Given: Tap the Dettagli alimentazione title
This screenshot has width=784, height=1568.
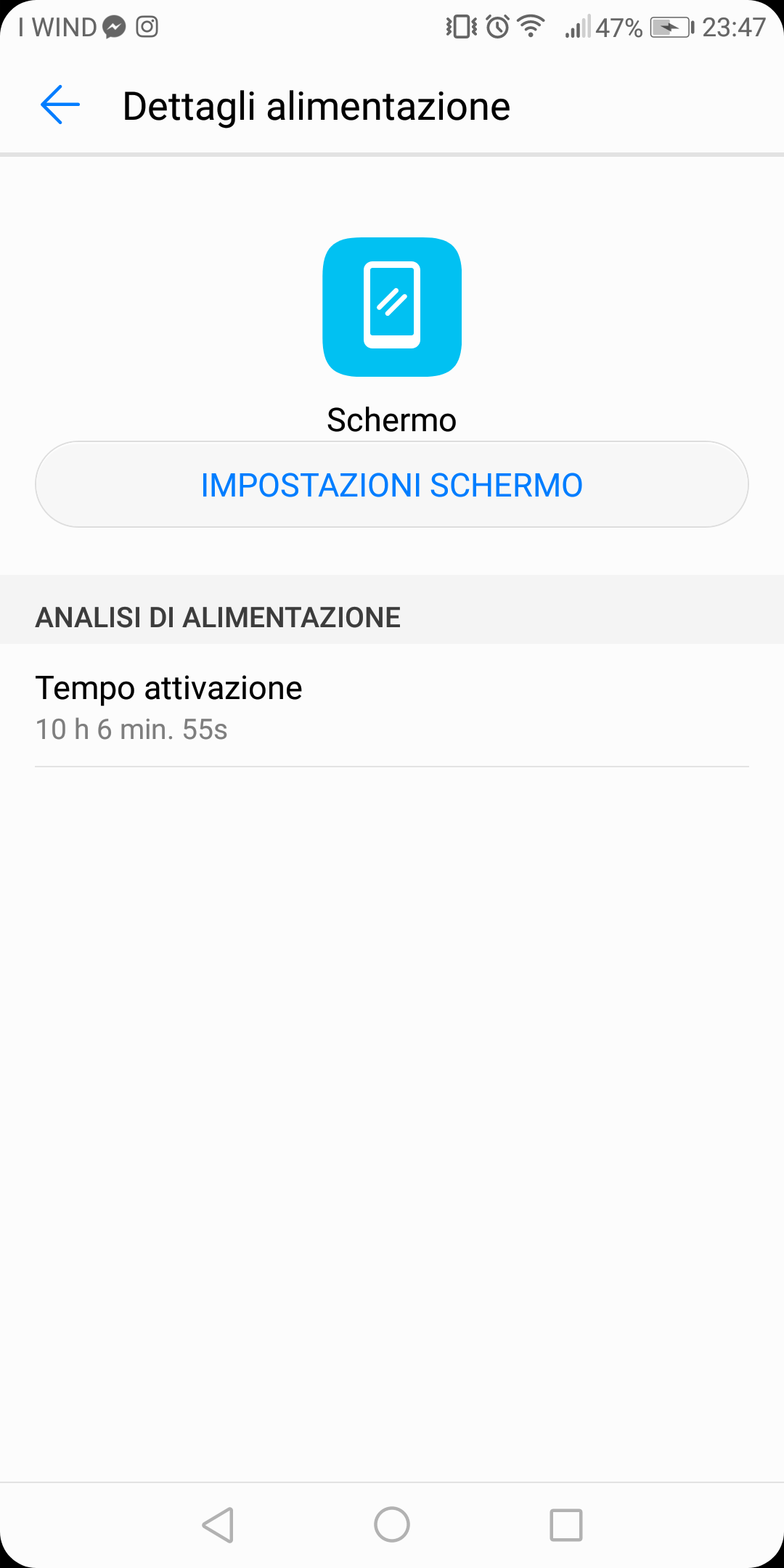Looking at the screenshot, I should (x=317, y=105).
